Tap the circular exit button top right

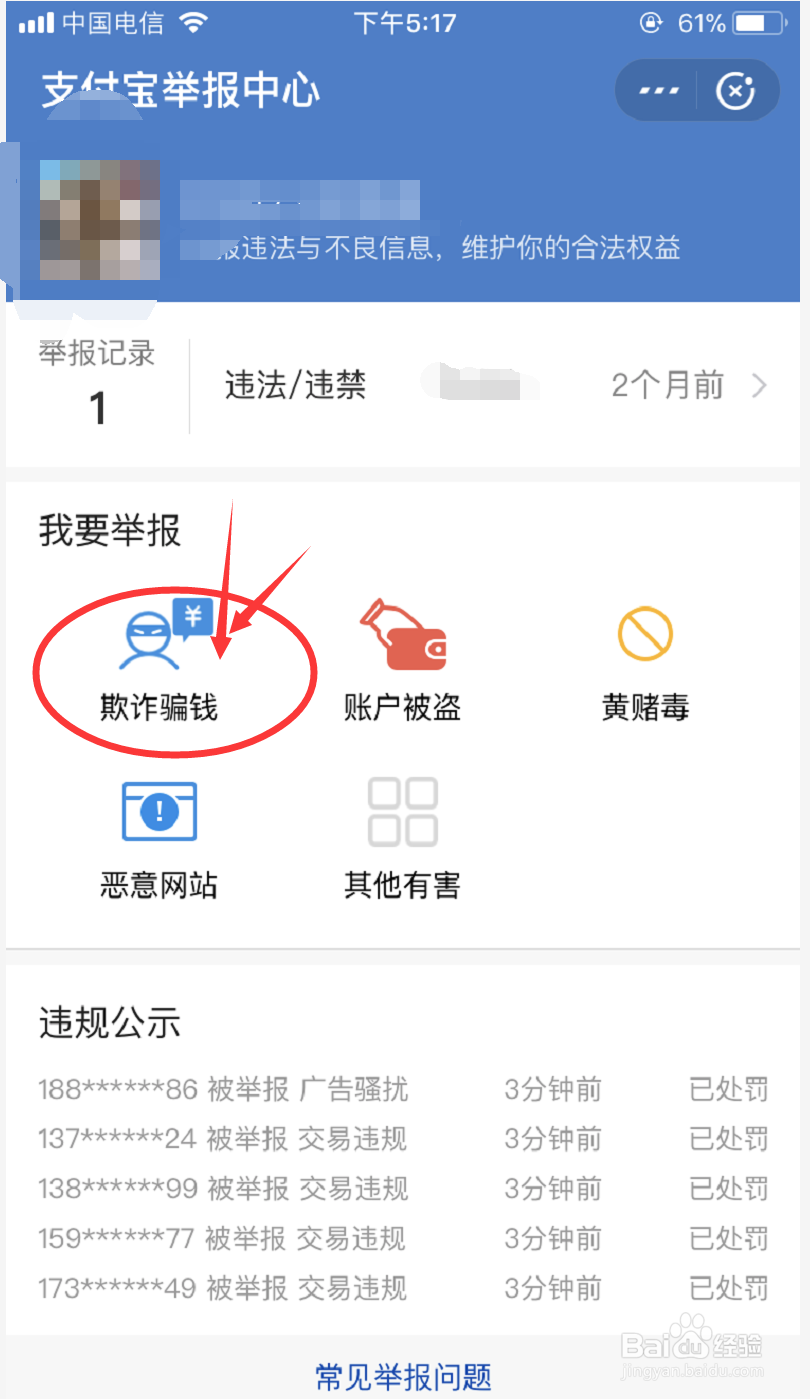pos(736,90)
